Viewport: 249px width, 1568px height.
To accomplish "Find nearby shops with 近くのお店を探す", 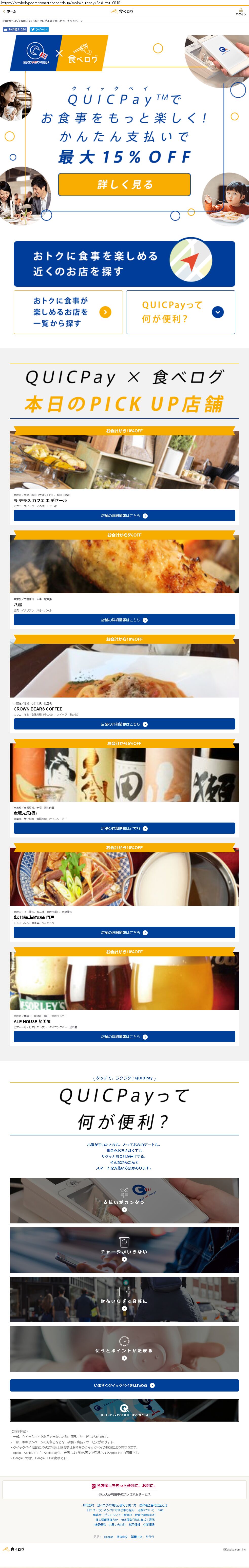I will [124, 263].
